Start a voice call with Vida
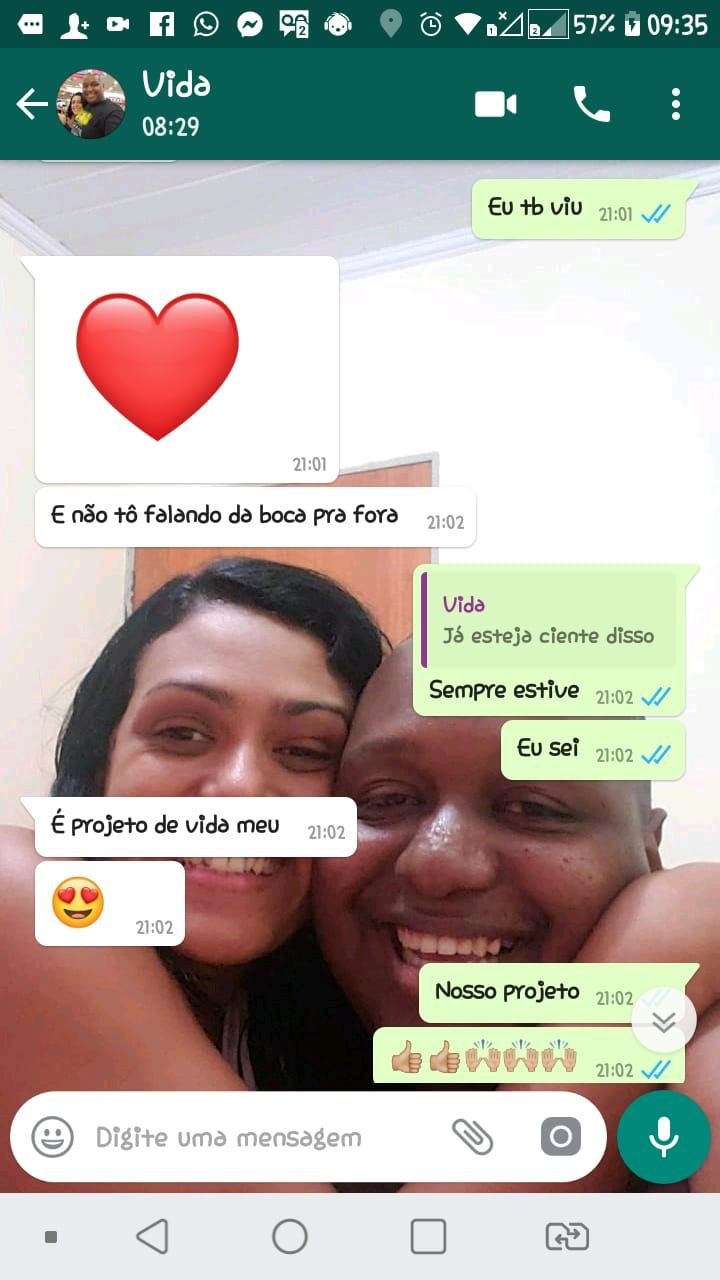 (x=591, y=104)
